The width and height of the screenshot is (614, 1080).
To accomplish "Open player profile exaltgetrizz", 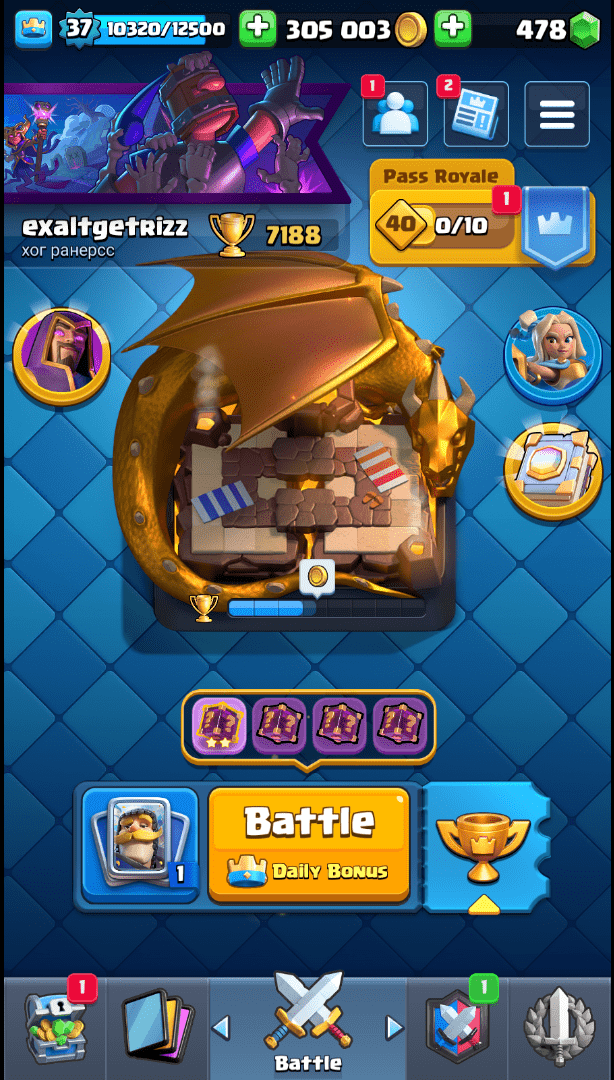I will [x=105, y=228].
